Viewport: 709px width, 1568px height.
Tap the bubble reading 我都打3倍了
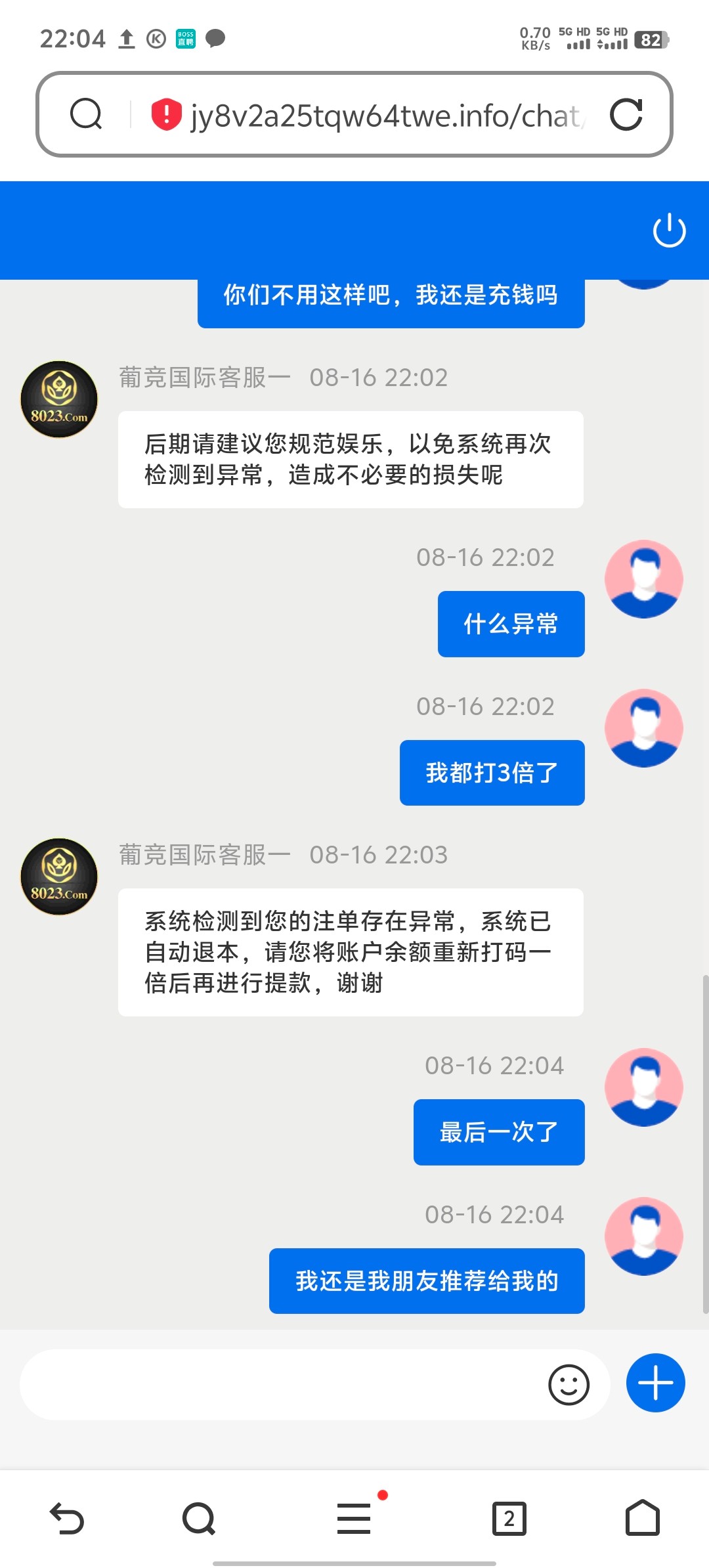[x=491, y=773]
